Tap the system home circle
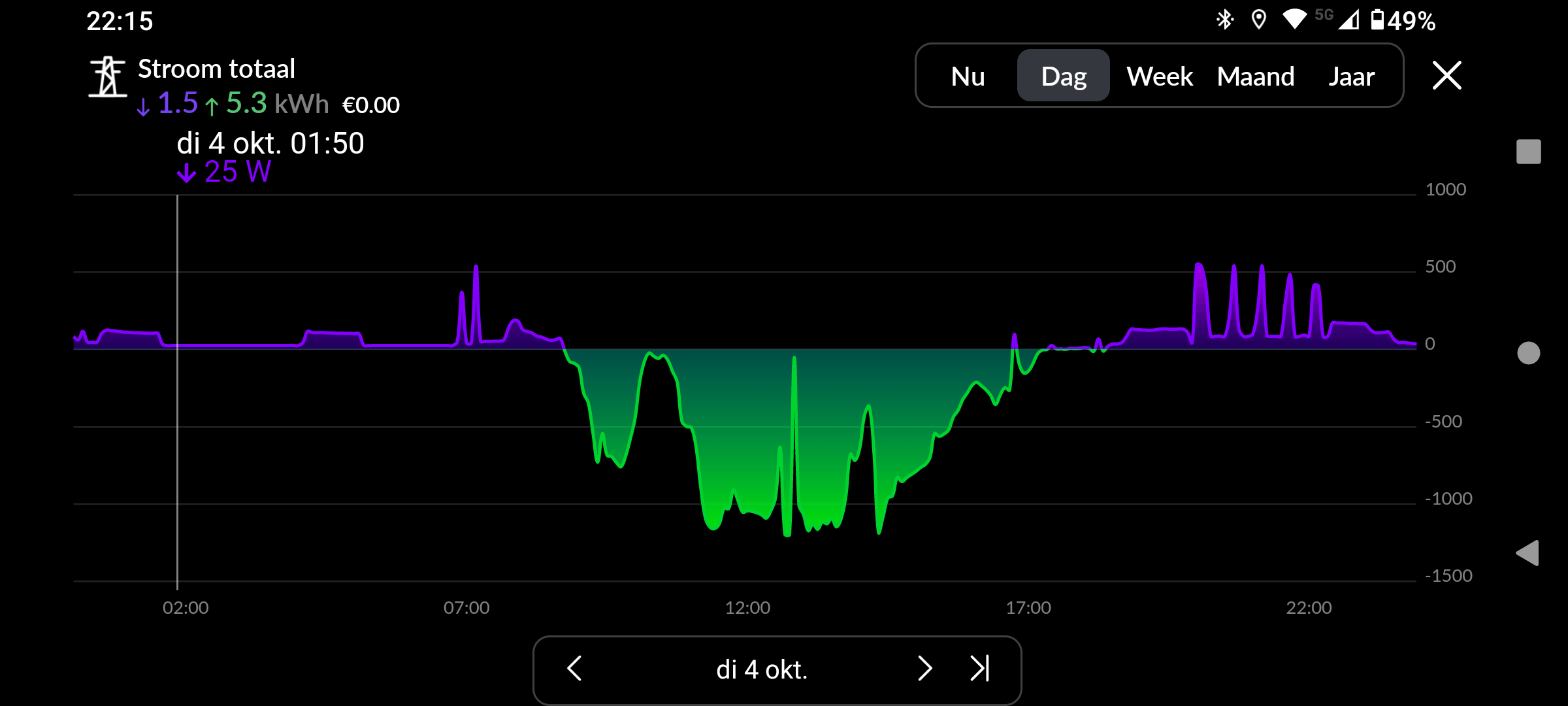Viewport: 1568px width, 706px height. (x=1528, y=353)
